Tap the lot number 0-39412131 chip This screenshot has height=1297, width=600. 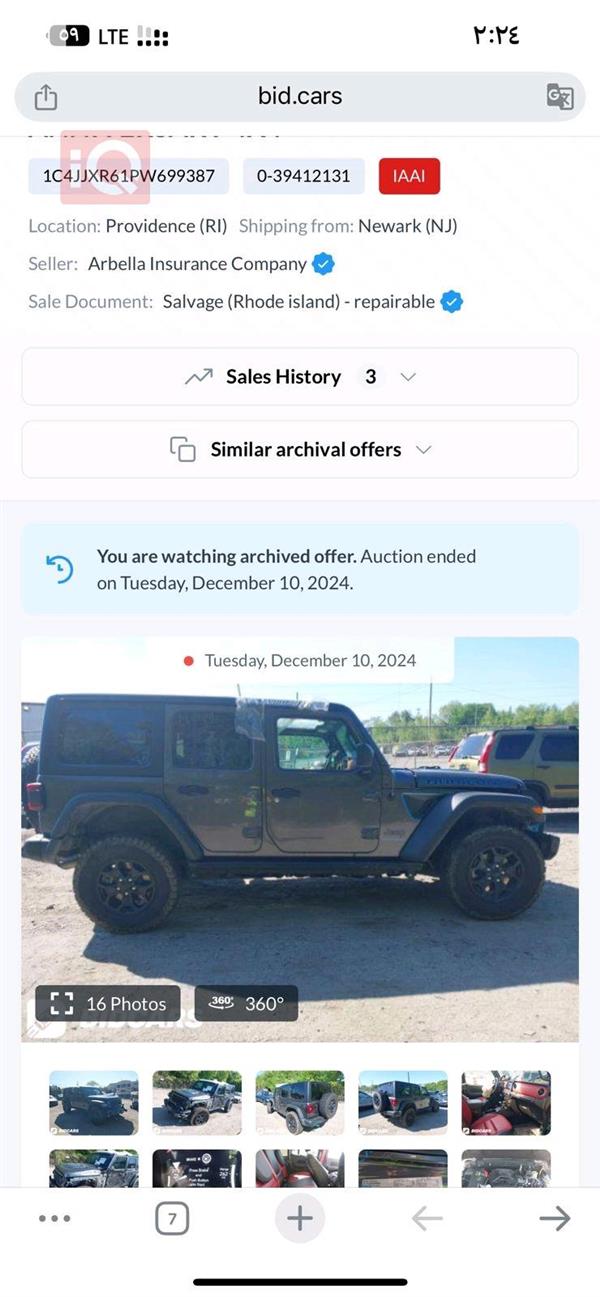(x=304, y=176)
